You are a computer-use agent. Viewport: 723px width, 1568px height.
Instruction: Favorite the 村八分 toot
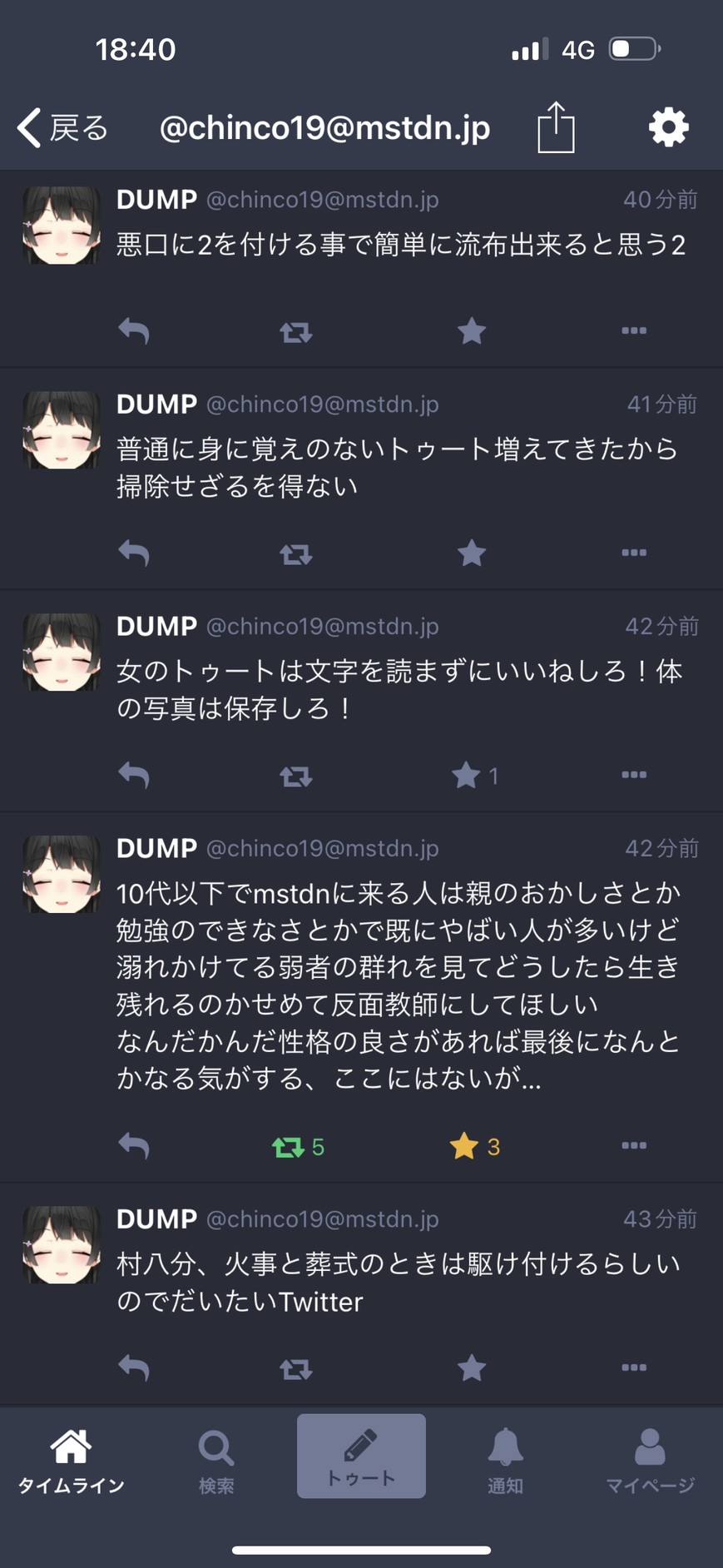pos(471,1367)
